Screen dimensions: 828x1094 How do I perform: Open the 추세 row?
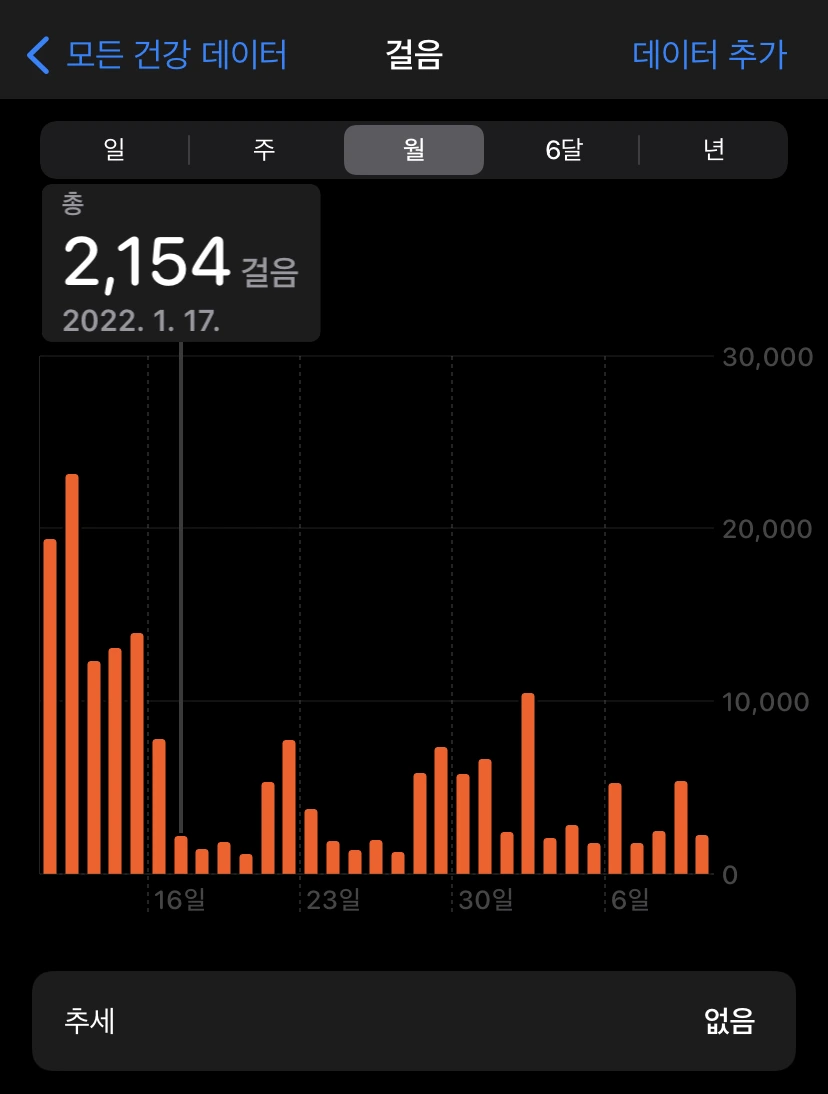click(x=414, y=1021)
